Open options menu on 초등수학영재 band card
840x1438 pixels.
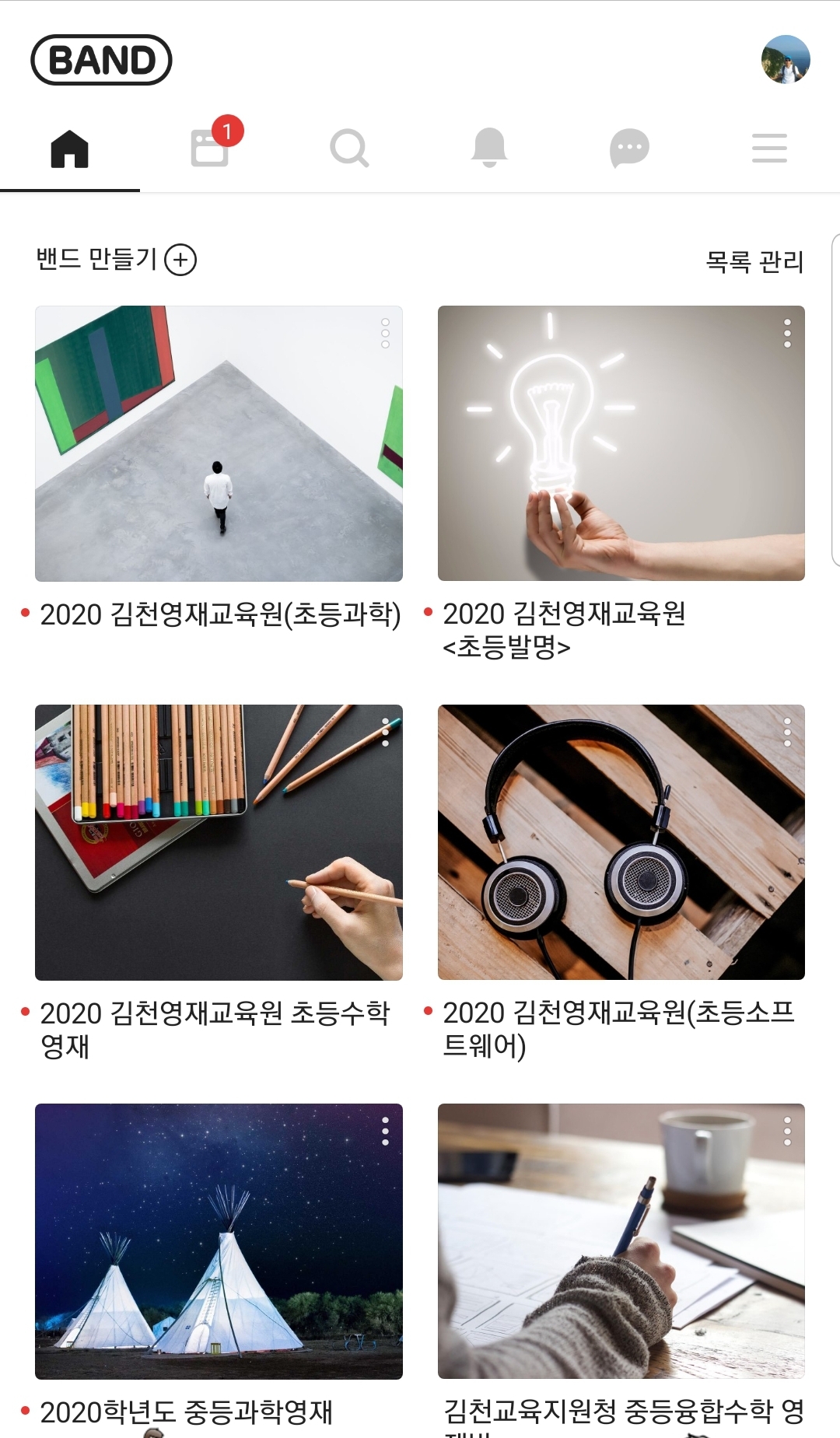click(385, 733)
